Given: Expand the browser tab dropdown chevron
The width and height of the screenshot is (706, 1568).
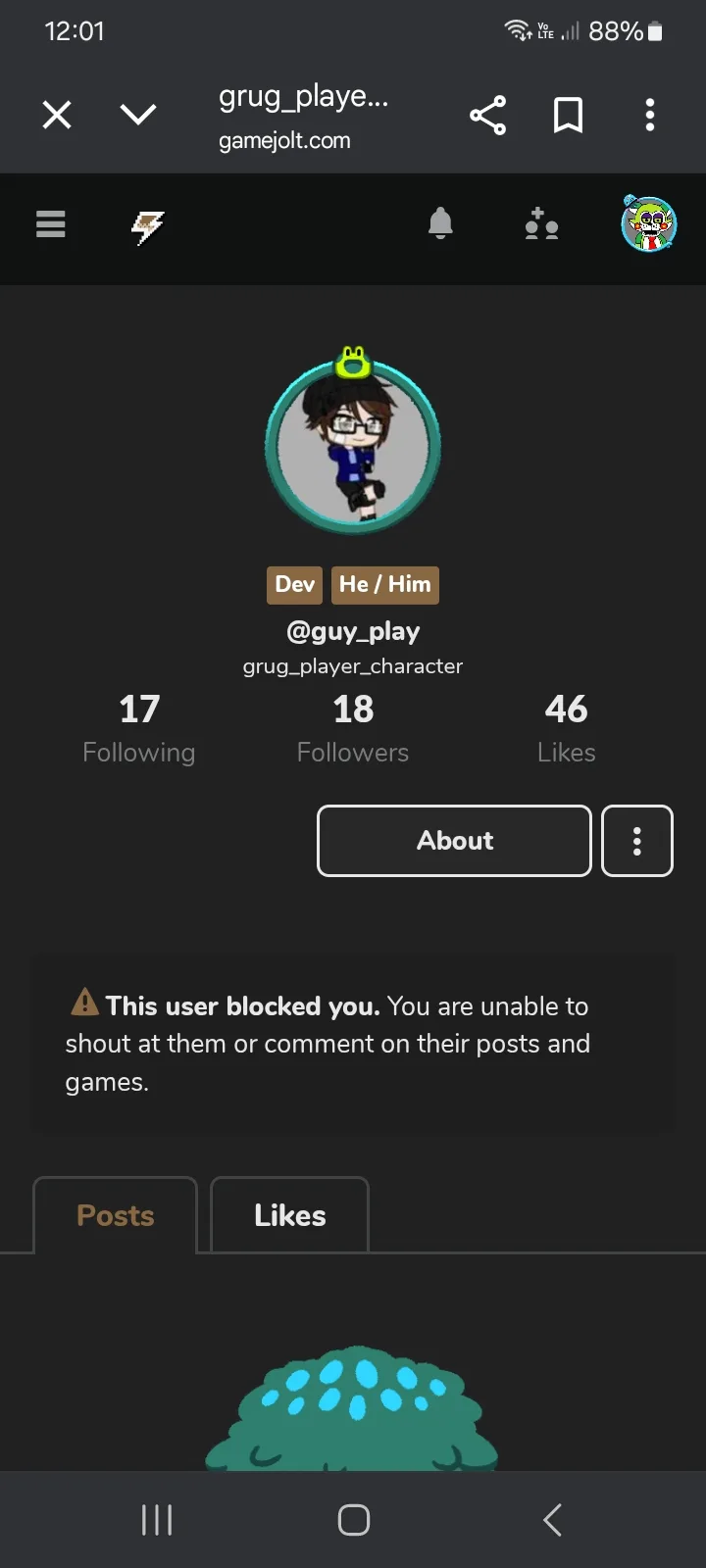Looking at the screenshot, I should pyautogui.click(x=138, y=116).
